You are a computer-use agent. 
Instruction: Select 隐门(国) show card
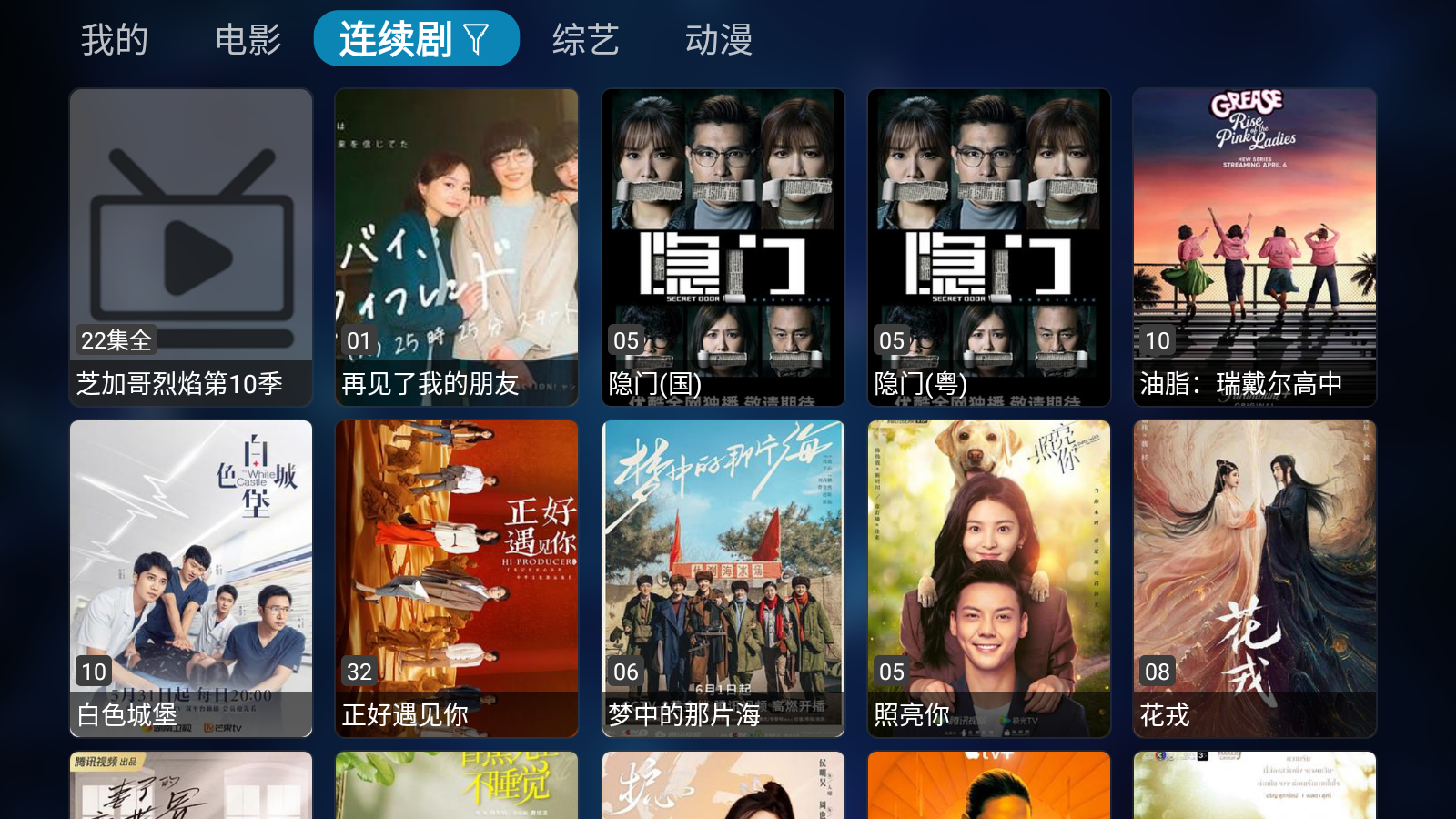tap(723, 247)
